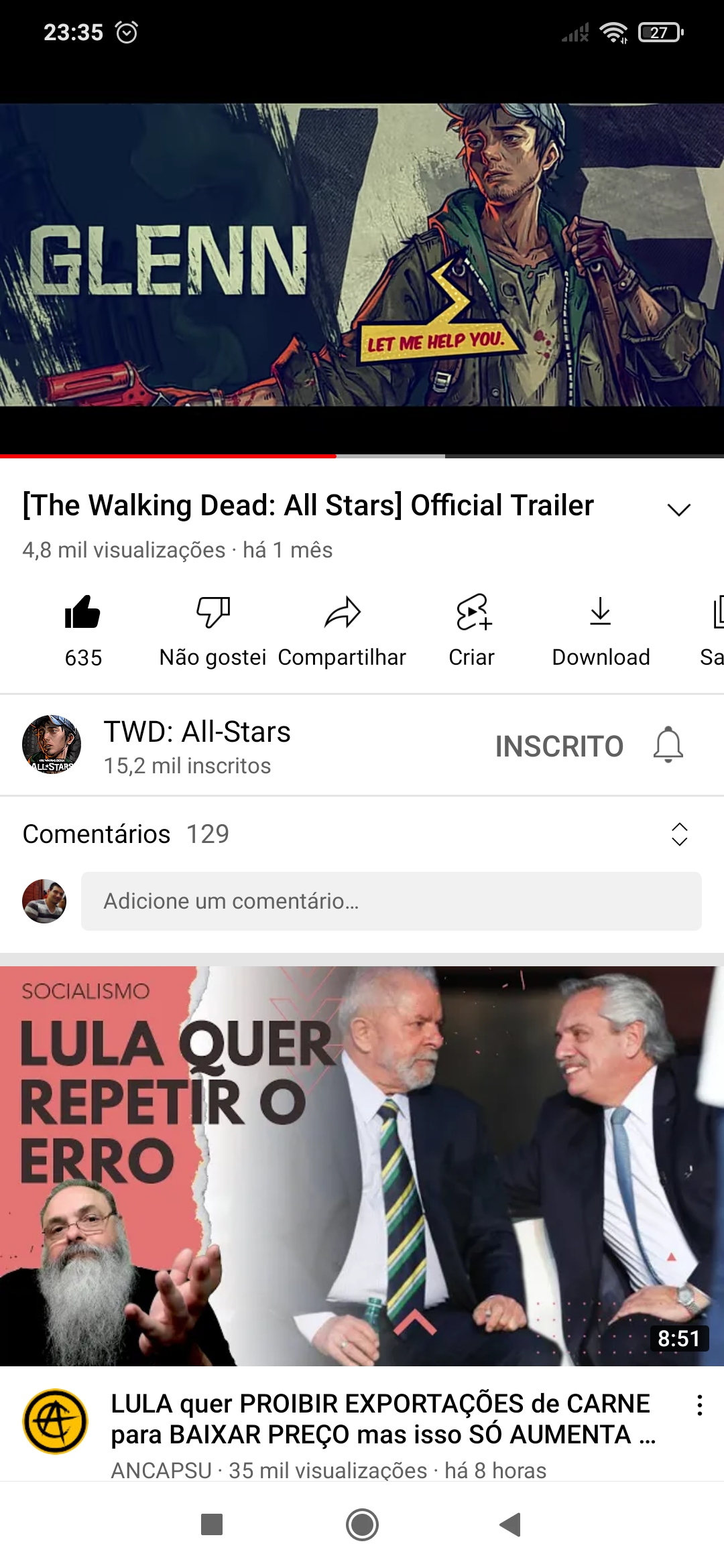Go back with the system back button

point(511,1524)
